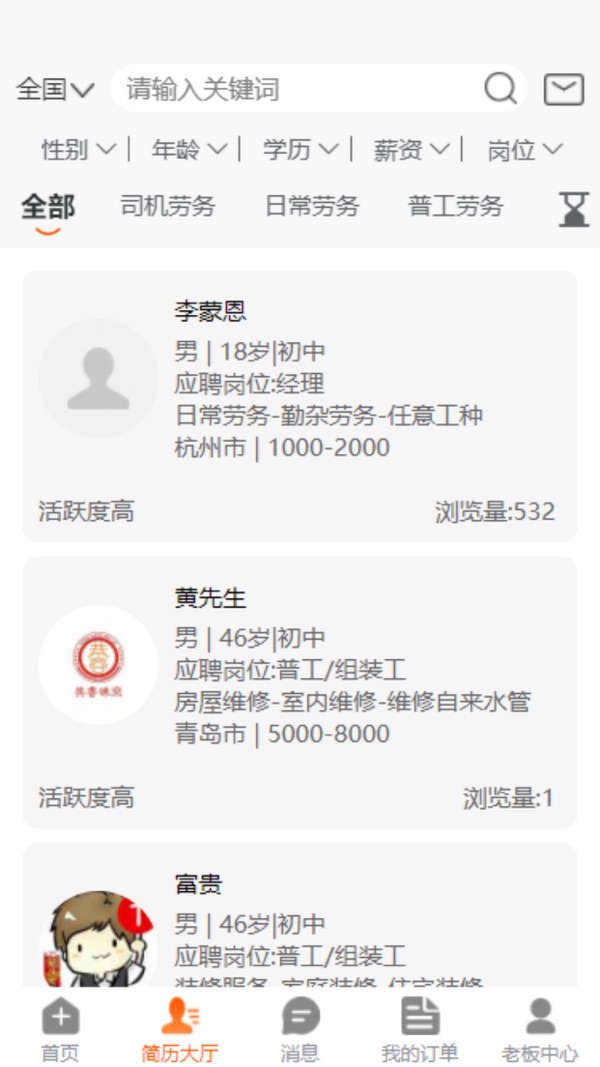Open 黄先生's resume card
This screenshot has width=600, height=1067.
(300, 692)
